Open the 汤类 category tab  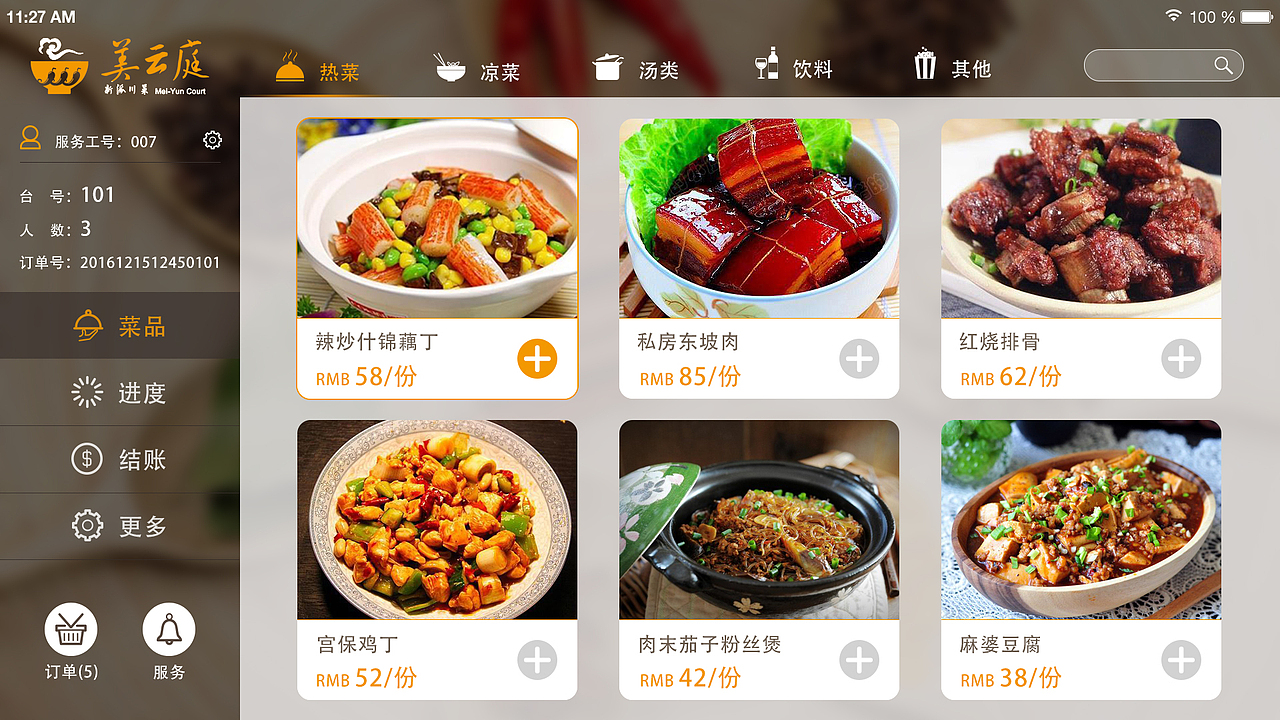[636, 69]
